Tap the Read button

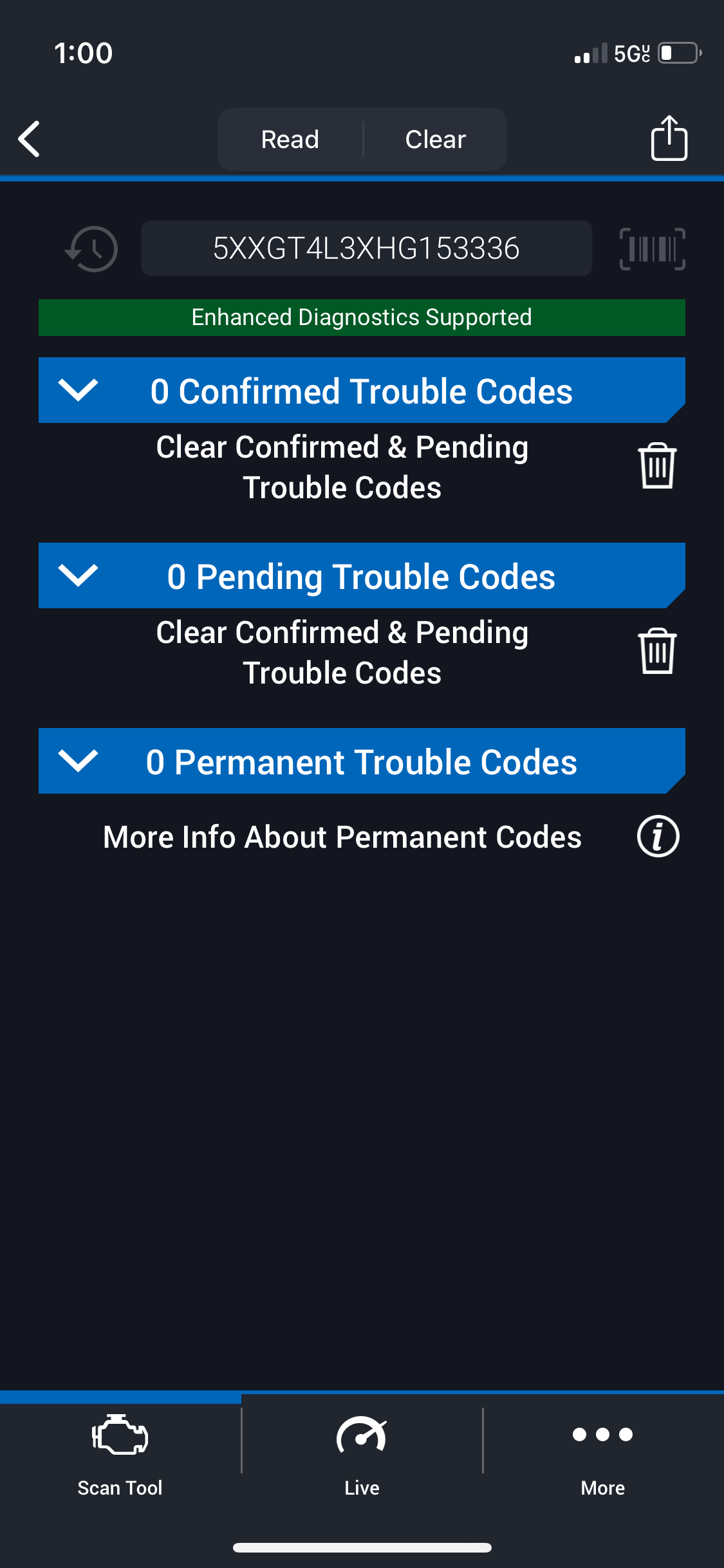pyautogui.click(x=290, y=139)
